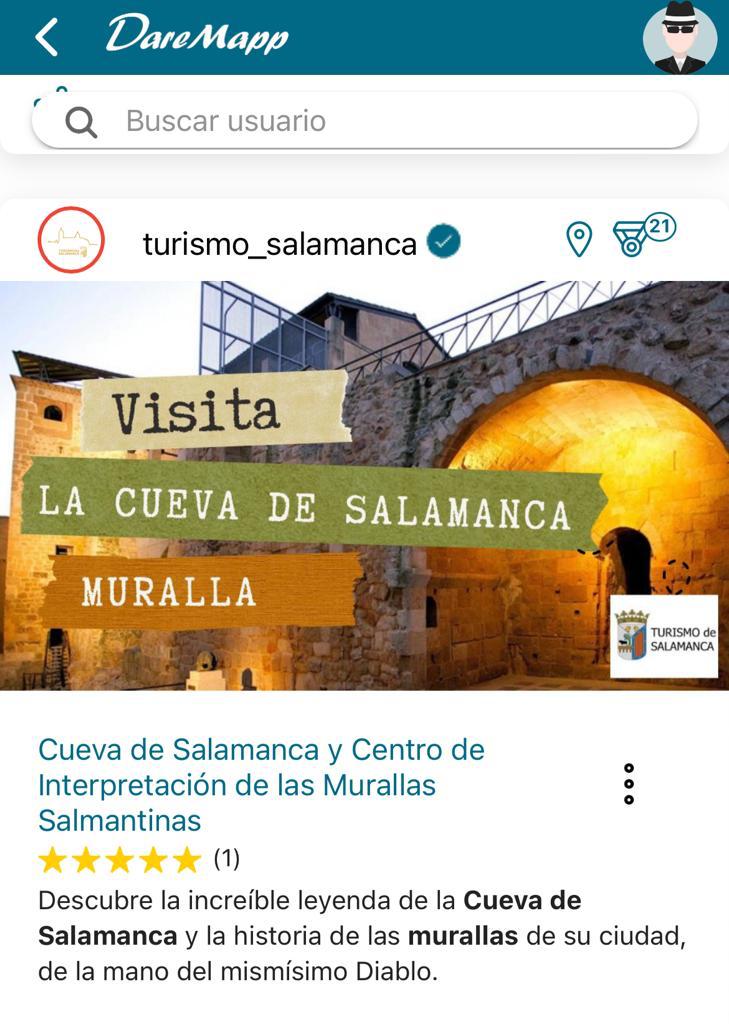Open the three-dot options menu
Image resolution: width=729 pixels, height=1024 pixels.
[629, 784]
